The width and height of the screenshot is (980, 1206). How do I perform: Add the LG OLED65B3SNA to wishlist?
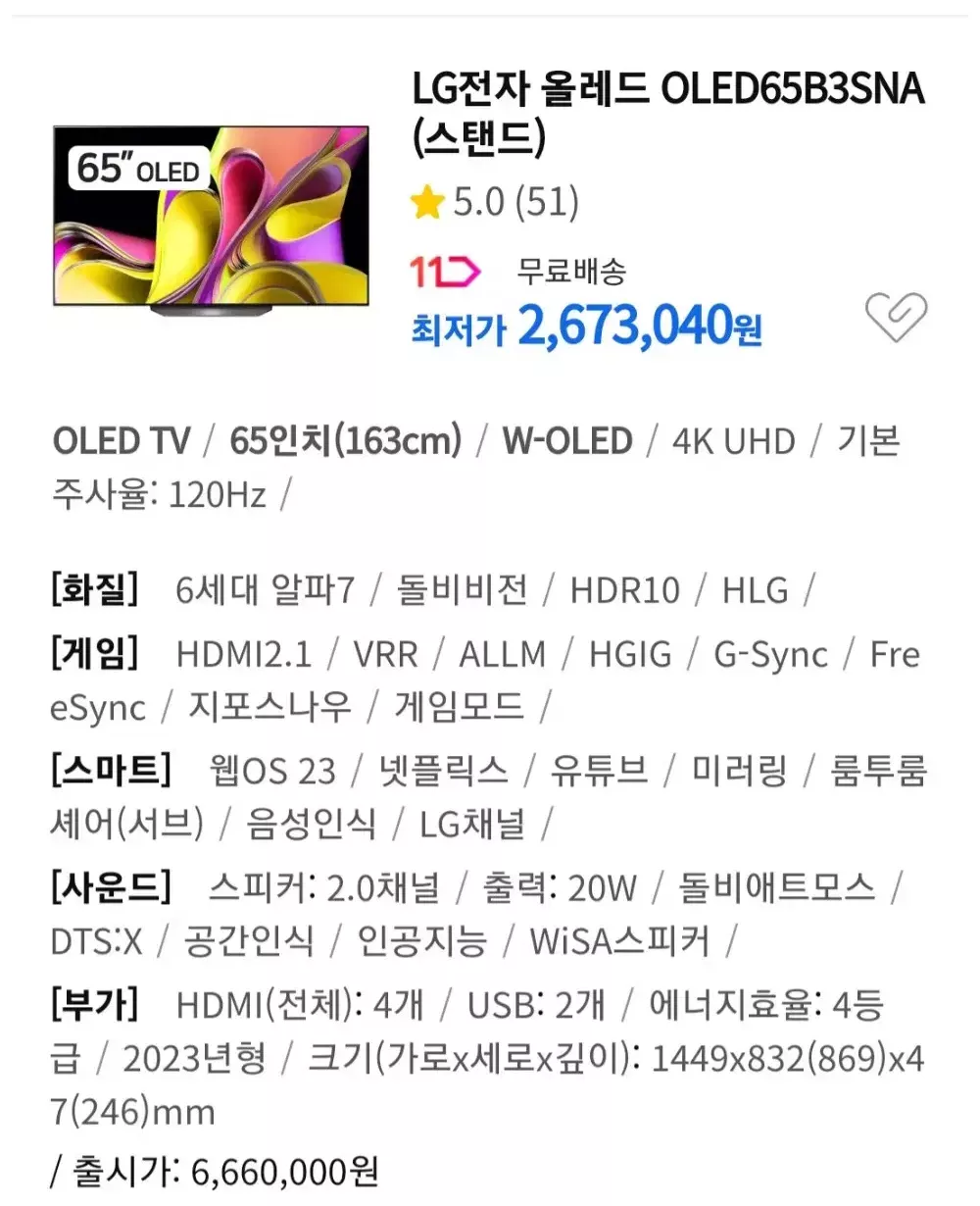[896, 317]
